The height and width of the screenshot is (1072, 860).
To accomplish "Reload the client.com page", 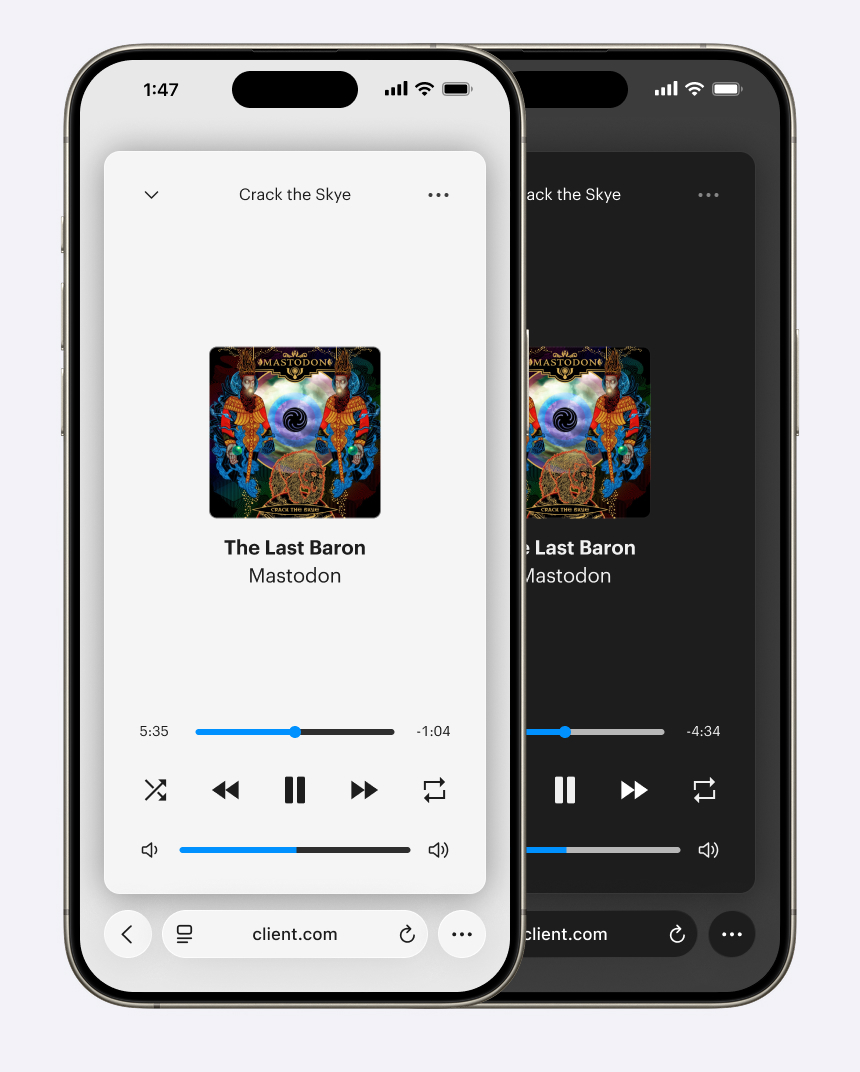I will click(x=406, y=934).
